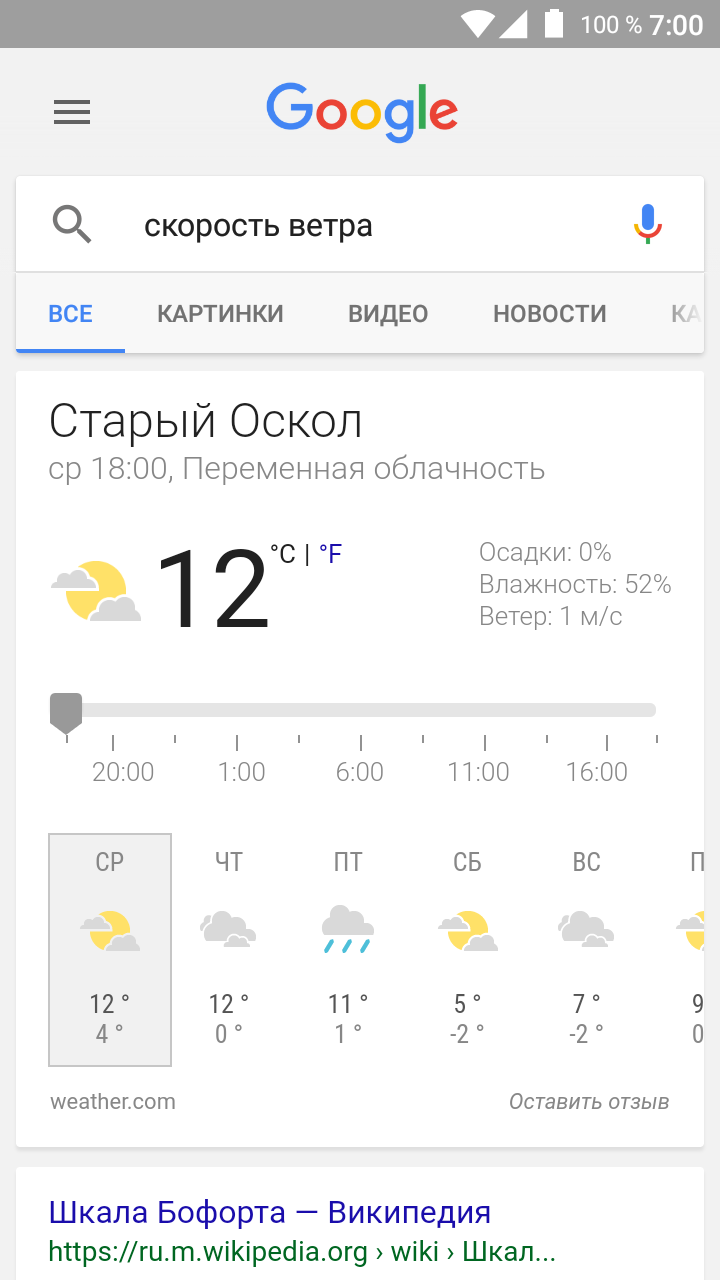Start voice search with the microphone
Image resolution: width=720 pixels, height=1280 pixels.
pos(648,224)
